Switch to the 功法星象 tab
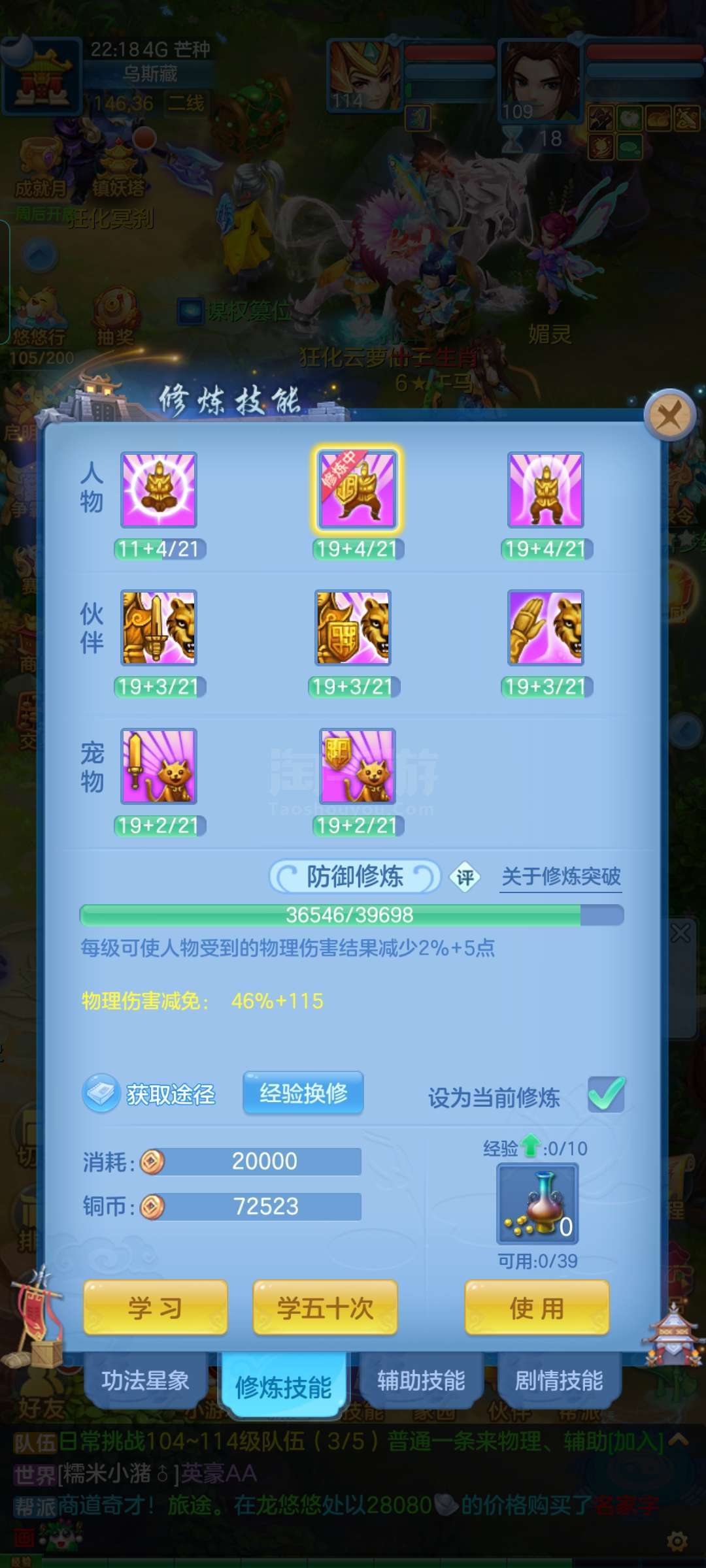Image resolution: width=706 pixels, height=1568 pixels. [145, 1380]
